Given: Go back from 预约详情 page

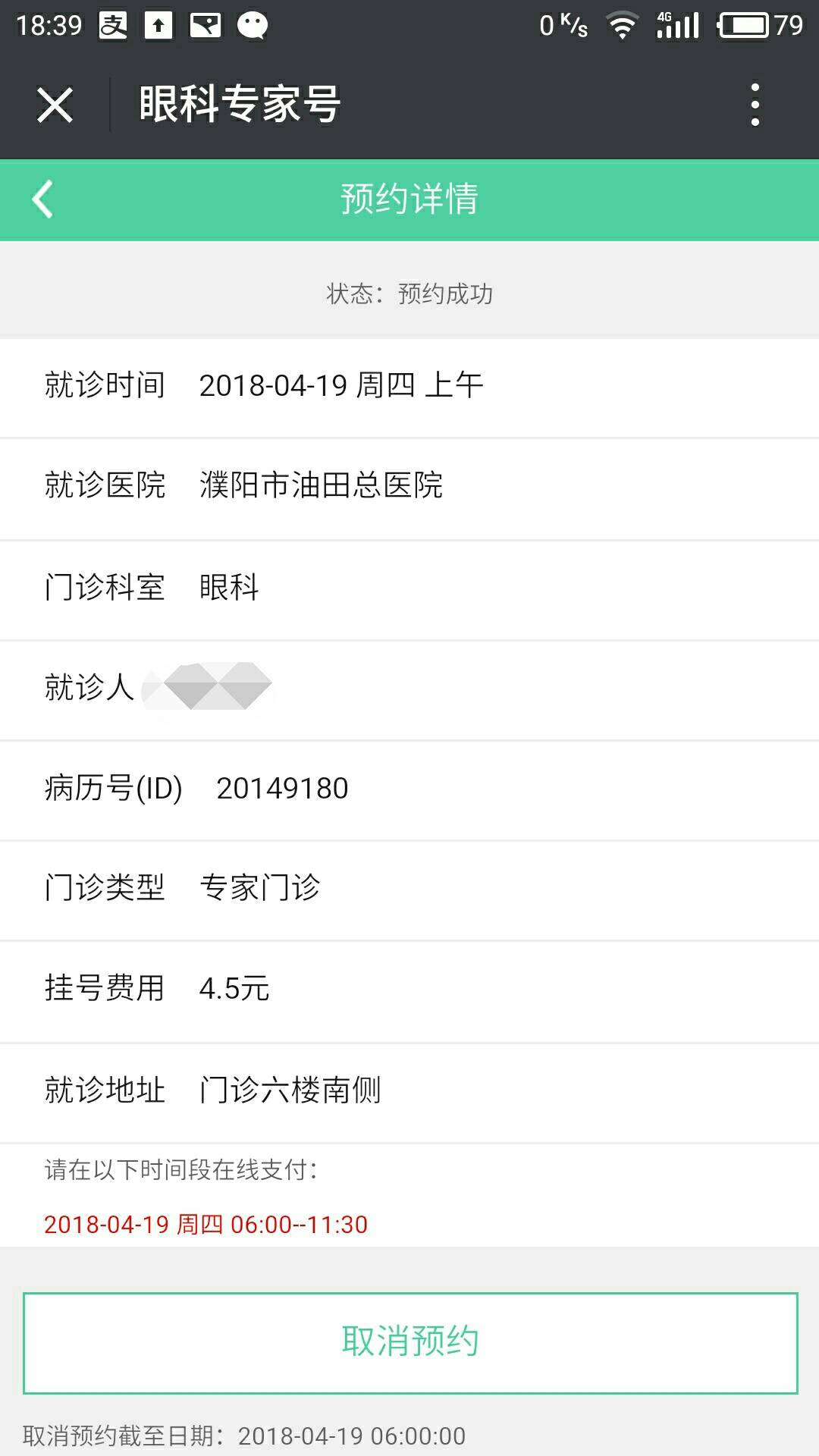Looking at the screenshot, I should click(43, 199).
